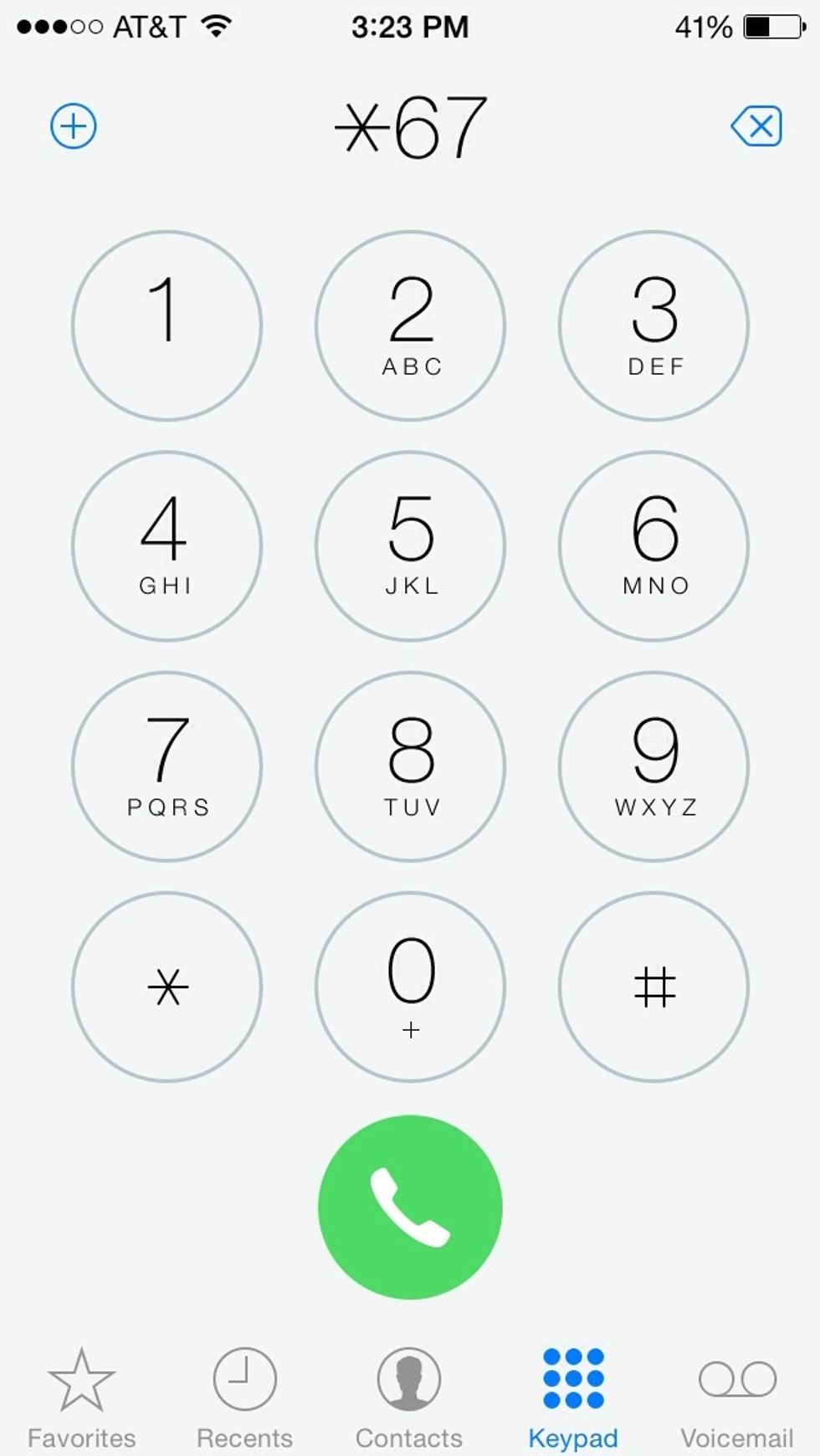This screenshot has width=820, height=1456.
Task: Tap the dialed number *67 field
Action: [x=409, y=126]
